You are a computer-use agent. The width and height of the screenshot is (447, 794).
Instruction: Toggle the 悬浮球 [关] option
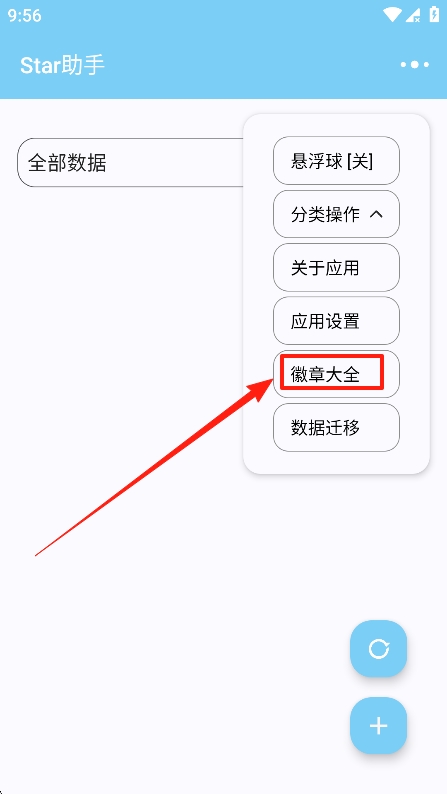pos(336,161)
